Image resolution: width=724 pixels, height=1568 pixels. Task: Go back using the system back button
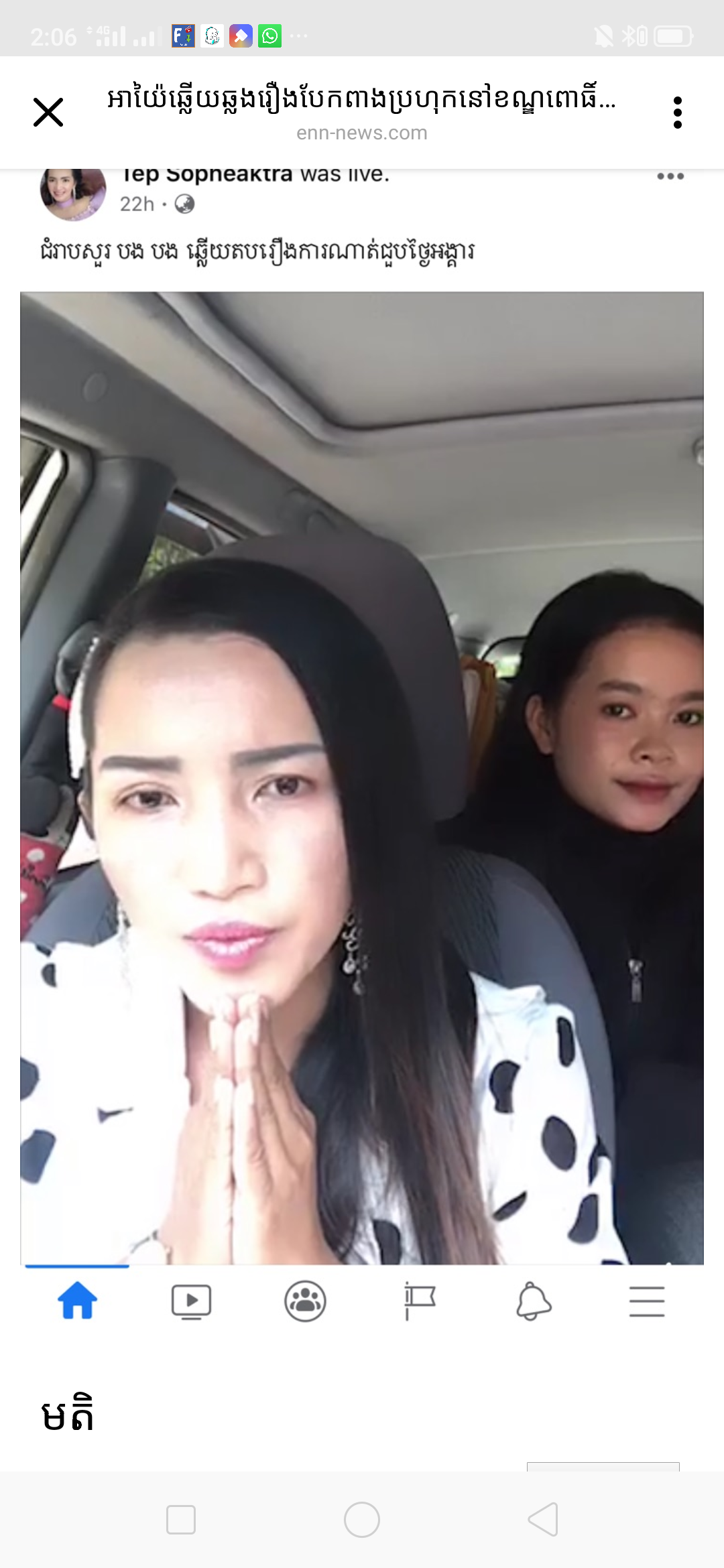[544, 1519]
